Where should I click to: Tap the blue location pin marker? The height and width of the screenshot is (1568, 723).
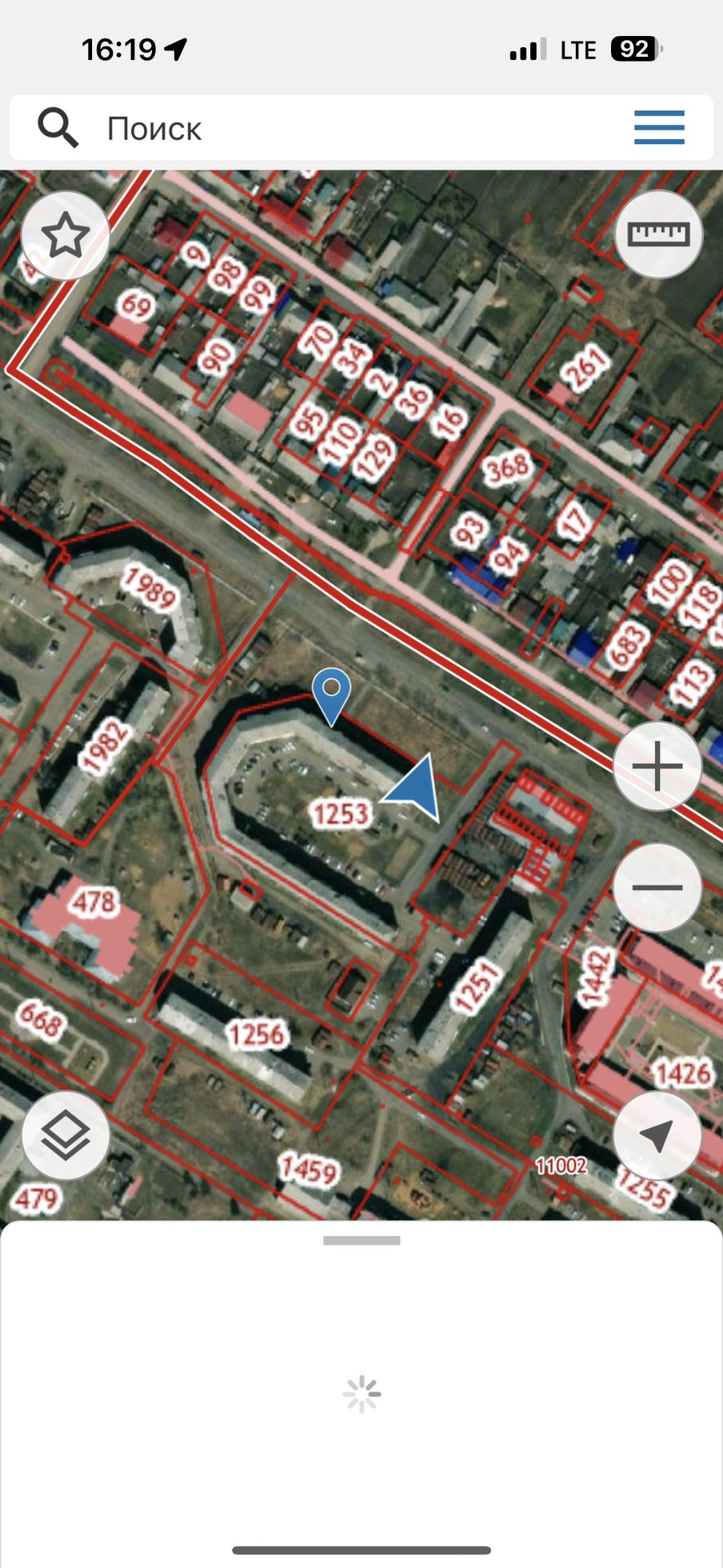[x=331, y=691]
